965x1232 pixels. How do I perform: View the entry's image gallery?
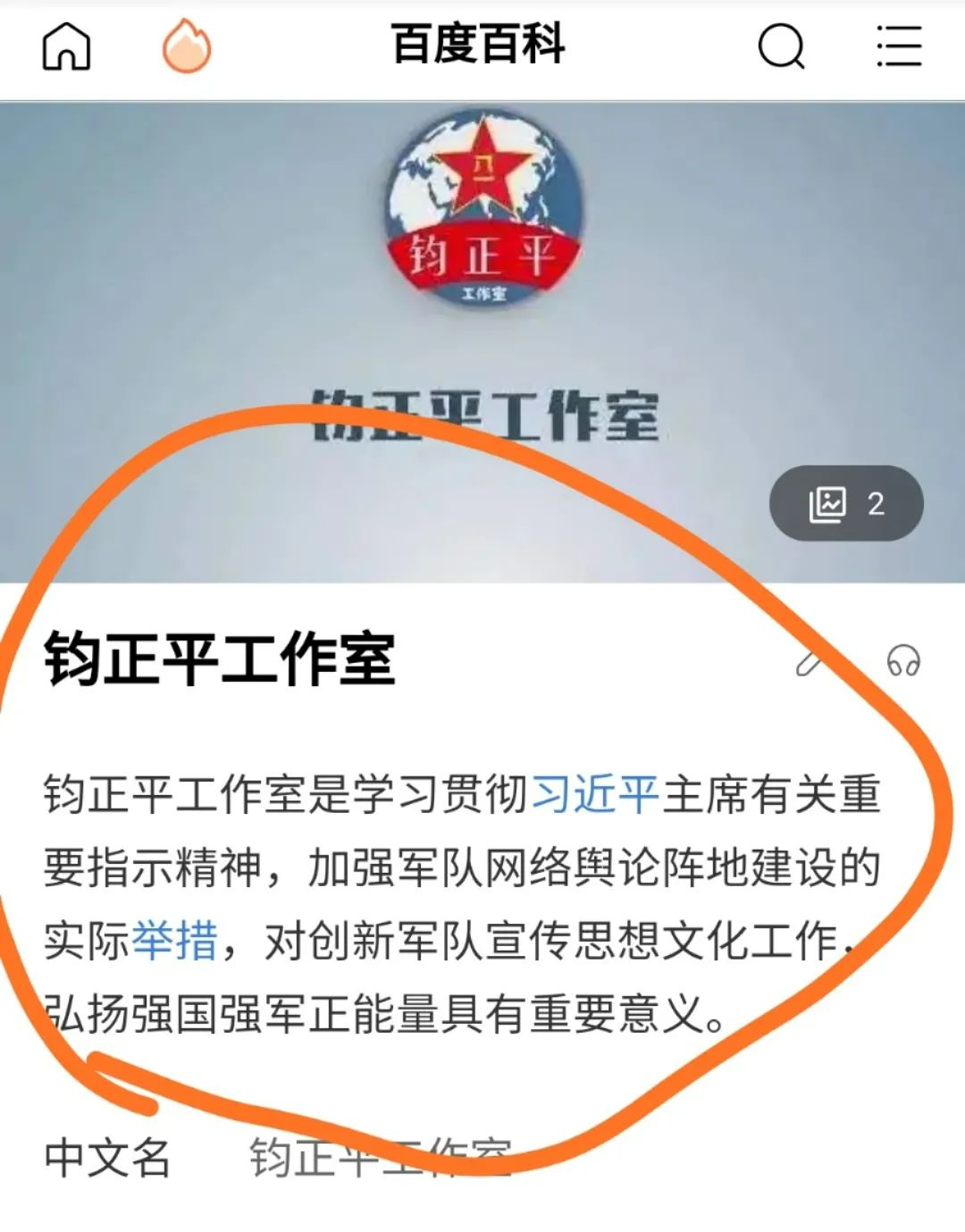point(845,504)
